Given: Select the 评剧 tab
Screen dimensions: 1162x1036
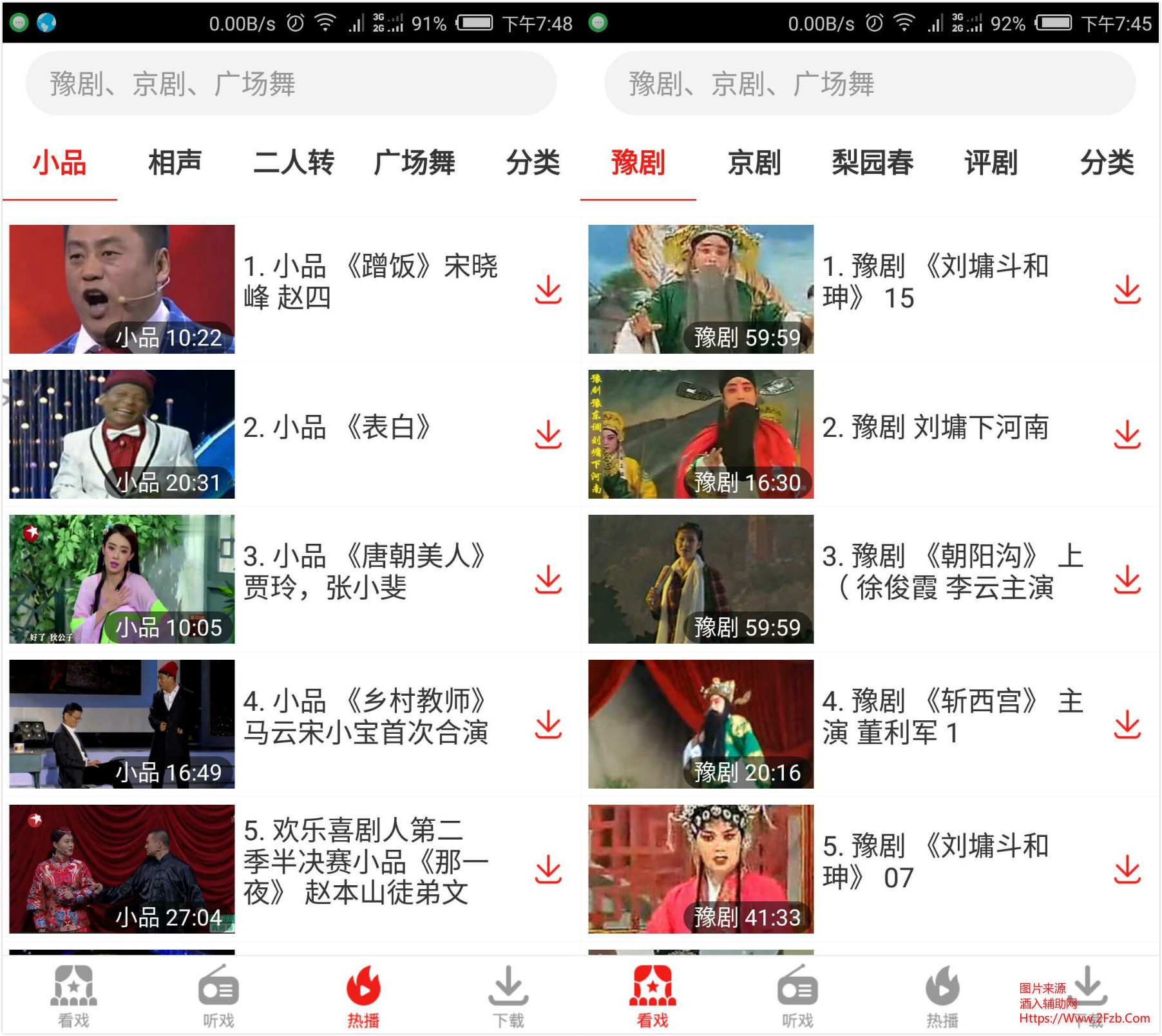Looking at the screenshot, I should [991, 162].
